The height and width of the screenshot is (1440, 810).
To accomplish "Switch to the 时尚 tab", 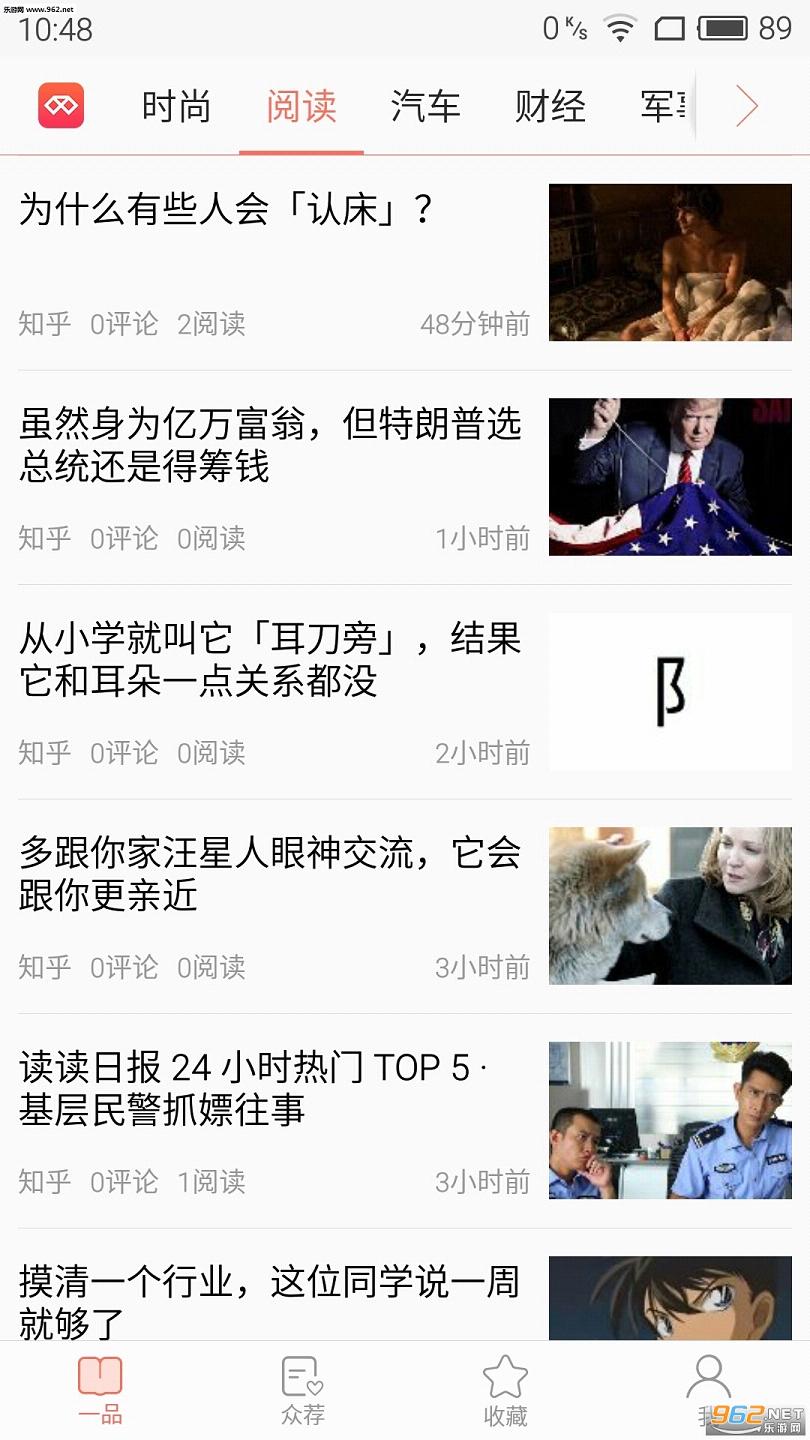I will pos(176,106).
